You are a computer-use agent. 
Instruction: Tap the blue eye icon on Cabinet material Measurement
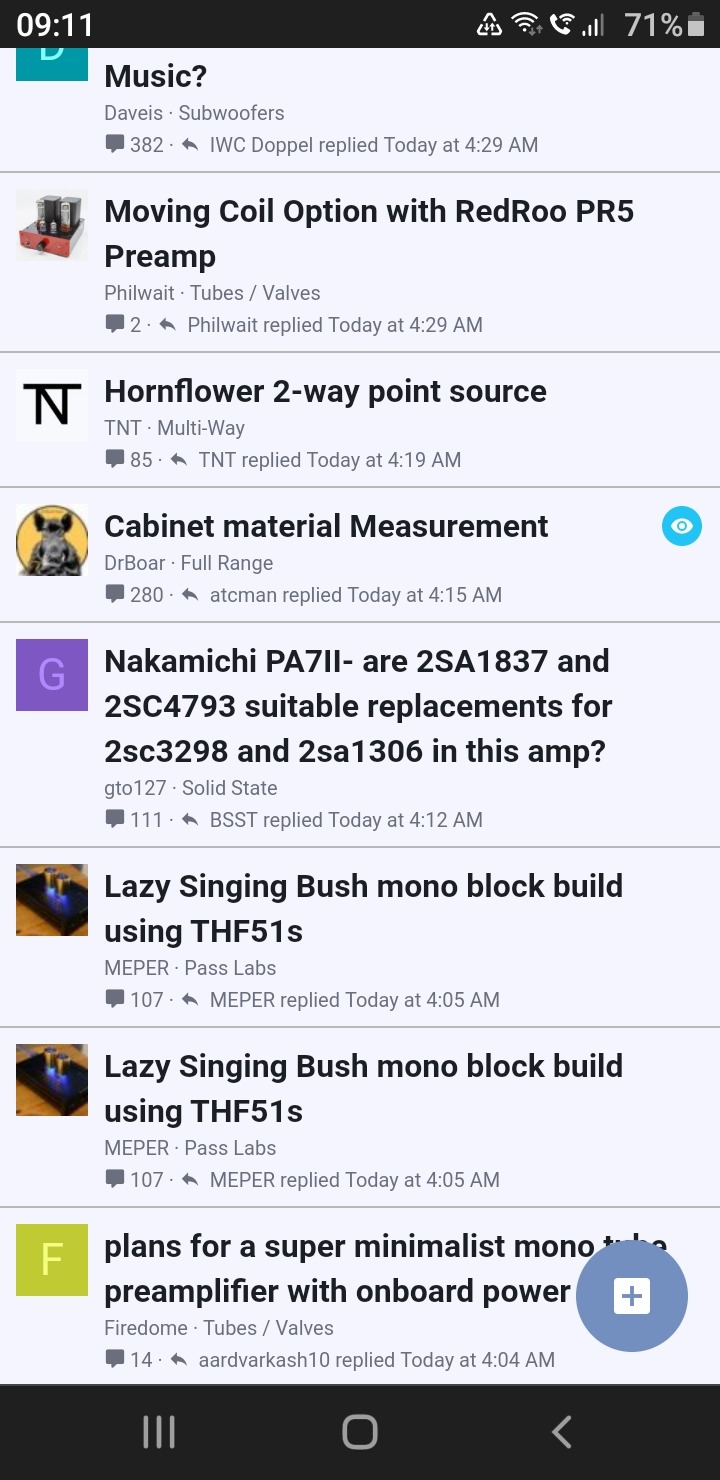[681, 526]
